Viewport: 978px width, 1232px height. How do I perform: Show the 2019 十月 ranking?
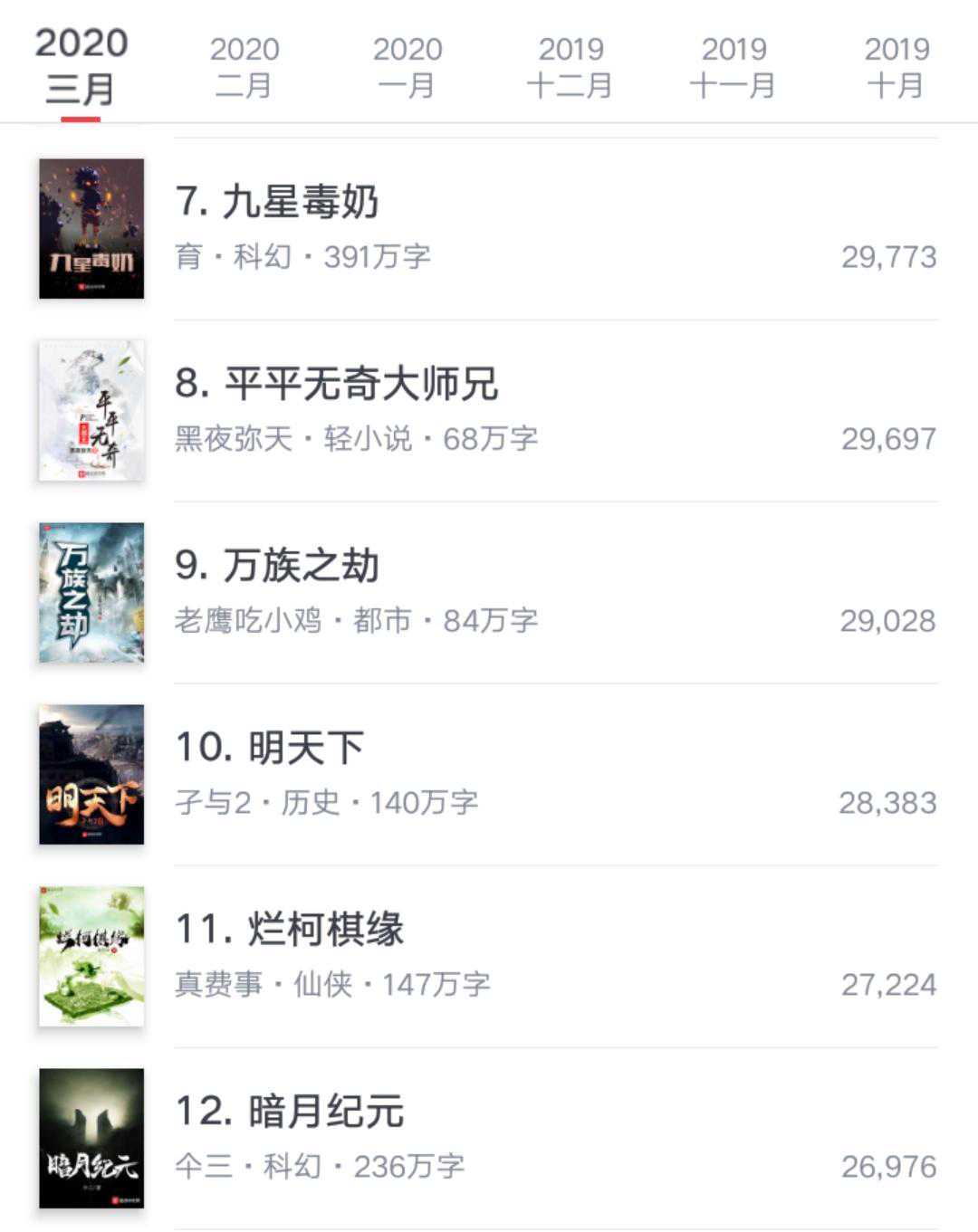coord(896,66)
